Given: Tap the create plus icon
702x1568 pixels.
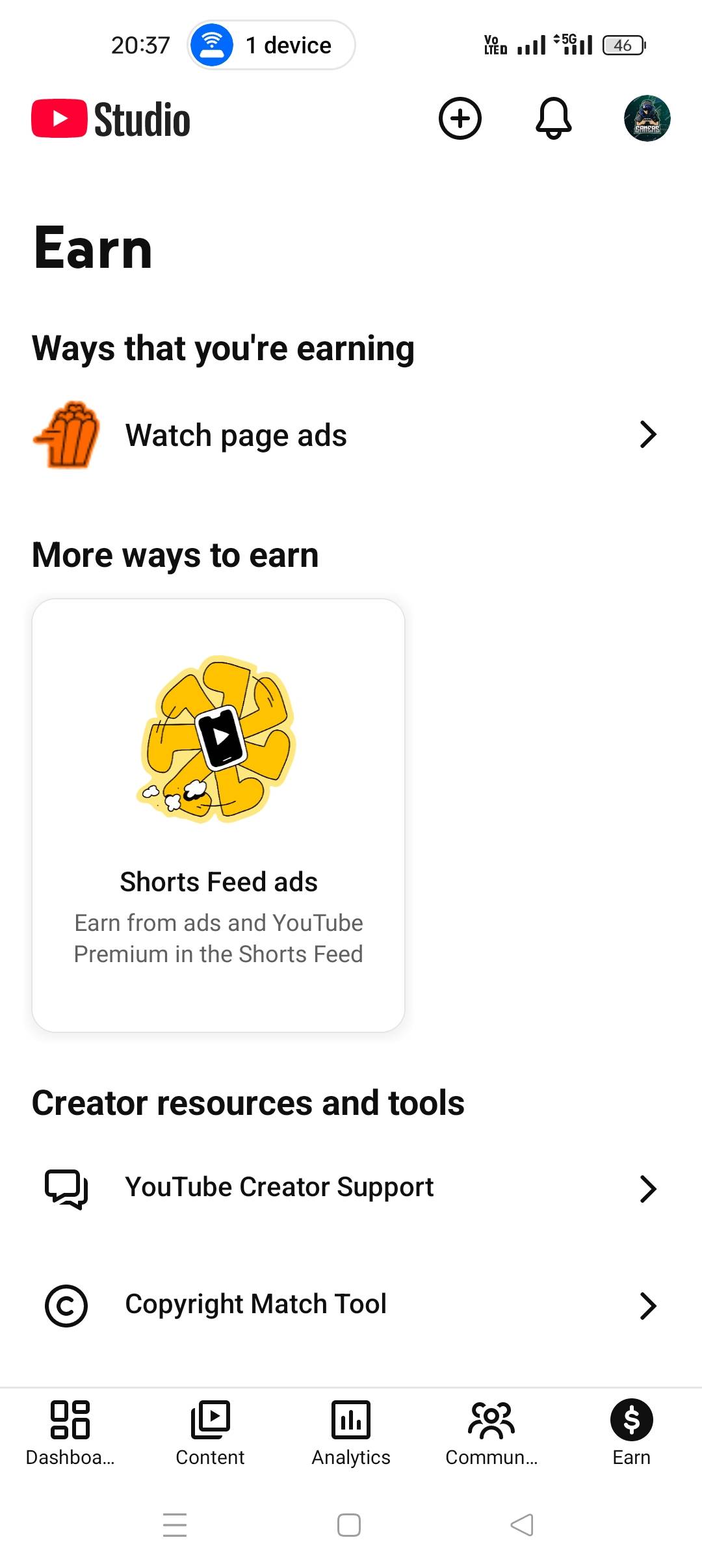Looking at the screenshot, I should click(460, 118).
